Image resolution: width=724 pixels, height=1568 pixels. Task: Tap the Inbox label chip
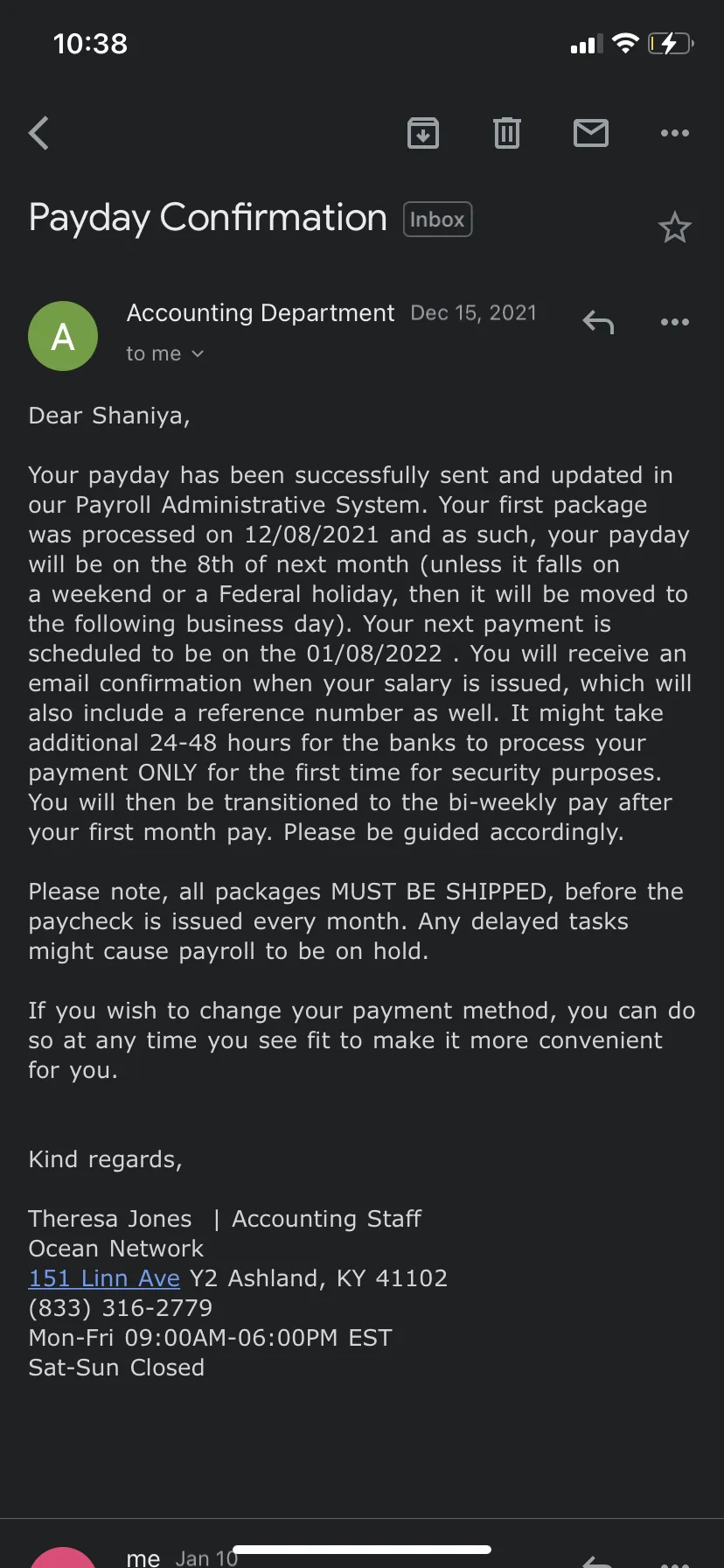point(437,220)
